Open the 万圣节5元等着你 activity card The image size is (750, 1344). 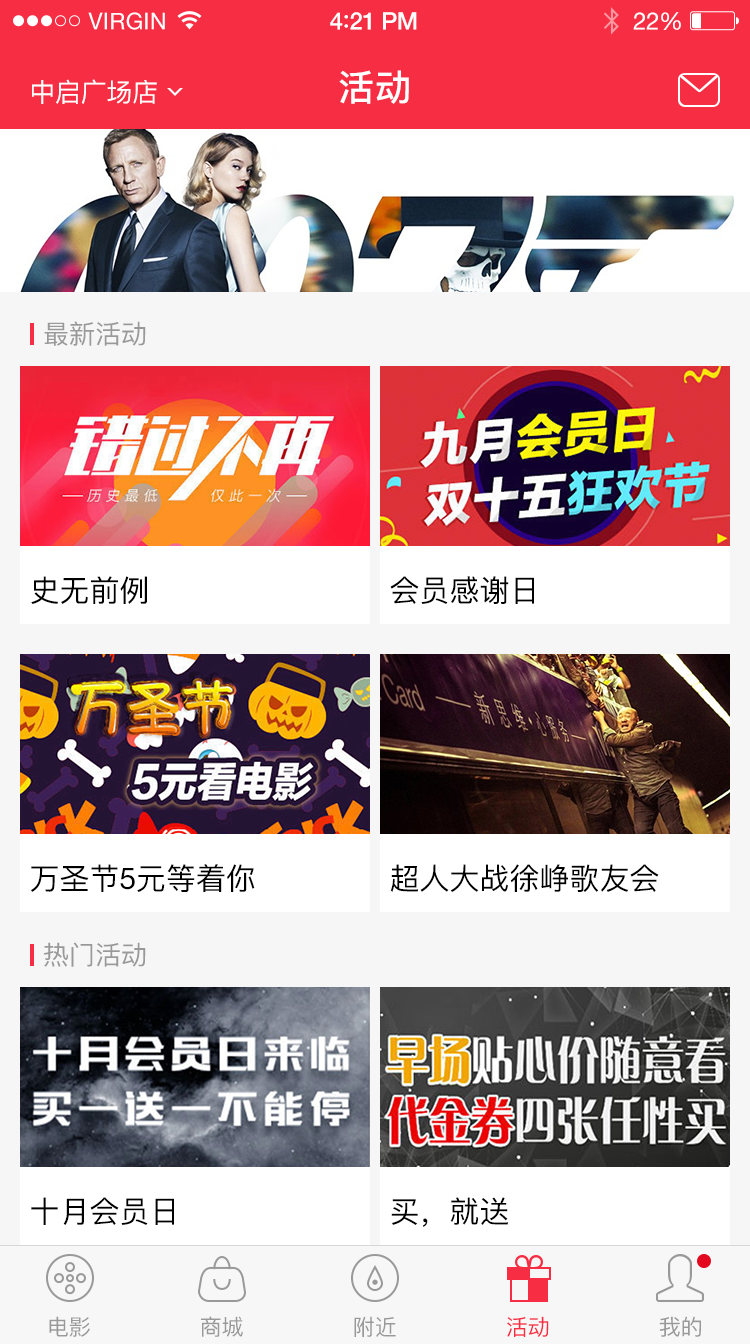click(195, 783)
